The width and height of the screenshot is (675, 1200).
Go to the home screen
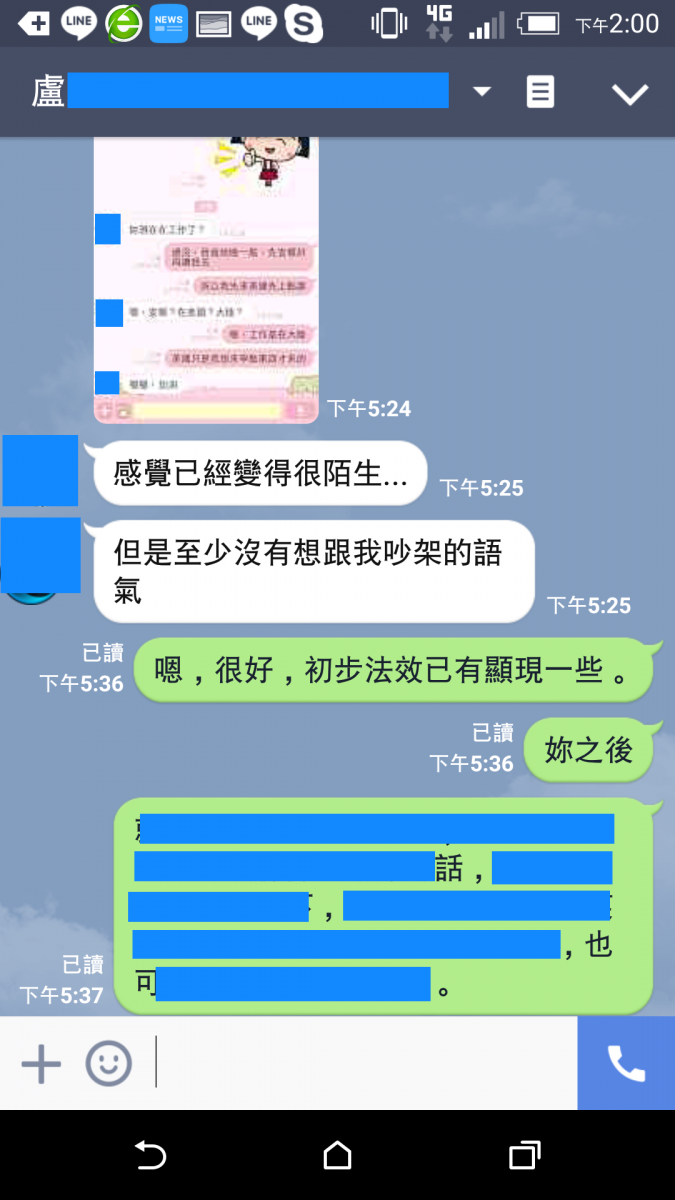(x=337, y=1156)
